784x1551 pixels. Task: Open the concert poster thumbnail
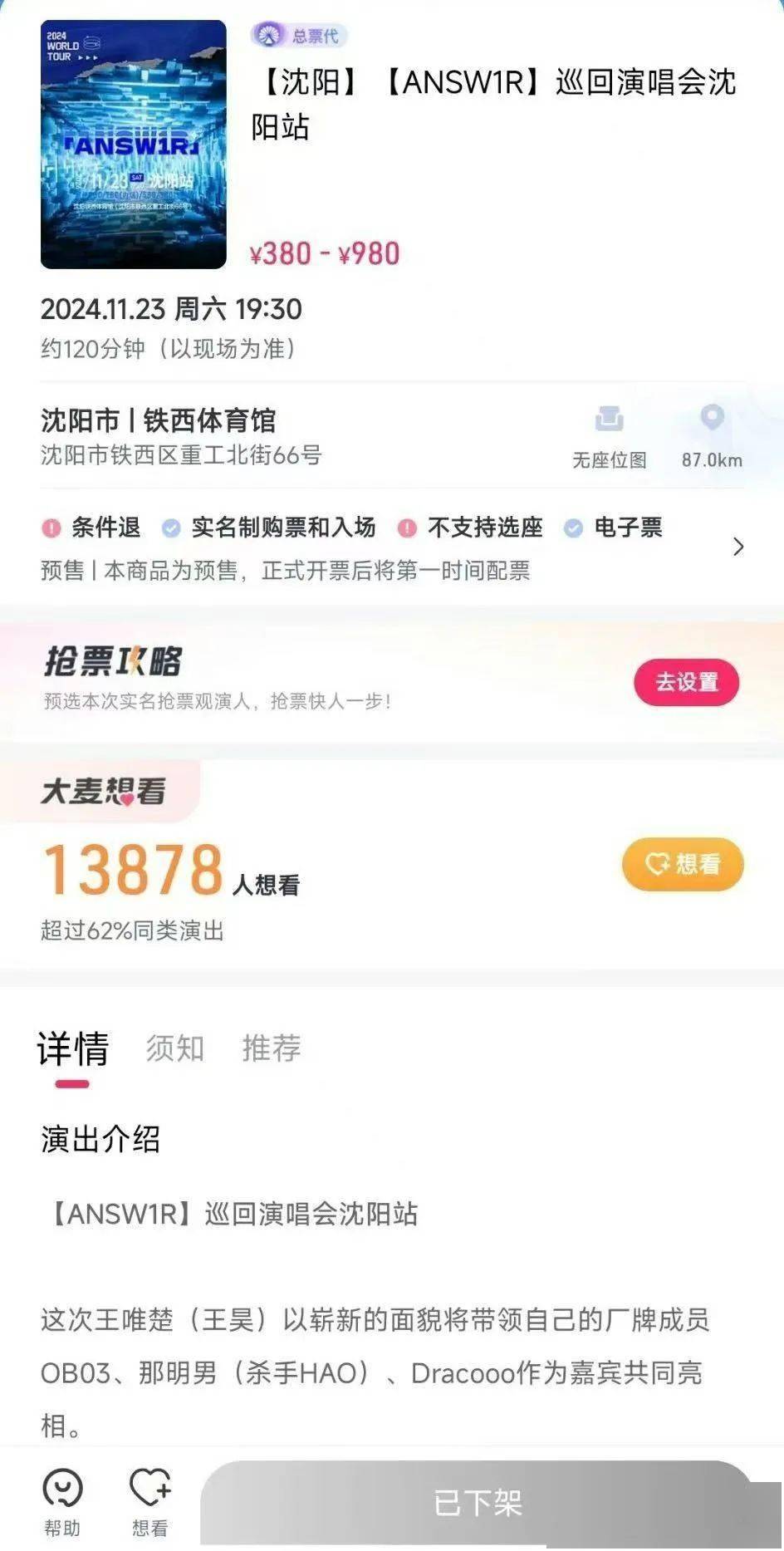coord(133,145)
